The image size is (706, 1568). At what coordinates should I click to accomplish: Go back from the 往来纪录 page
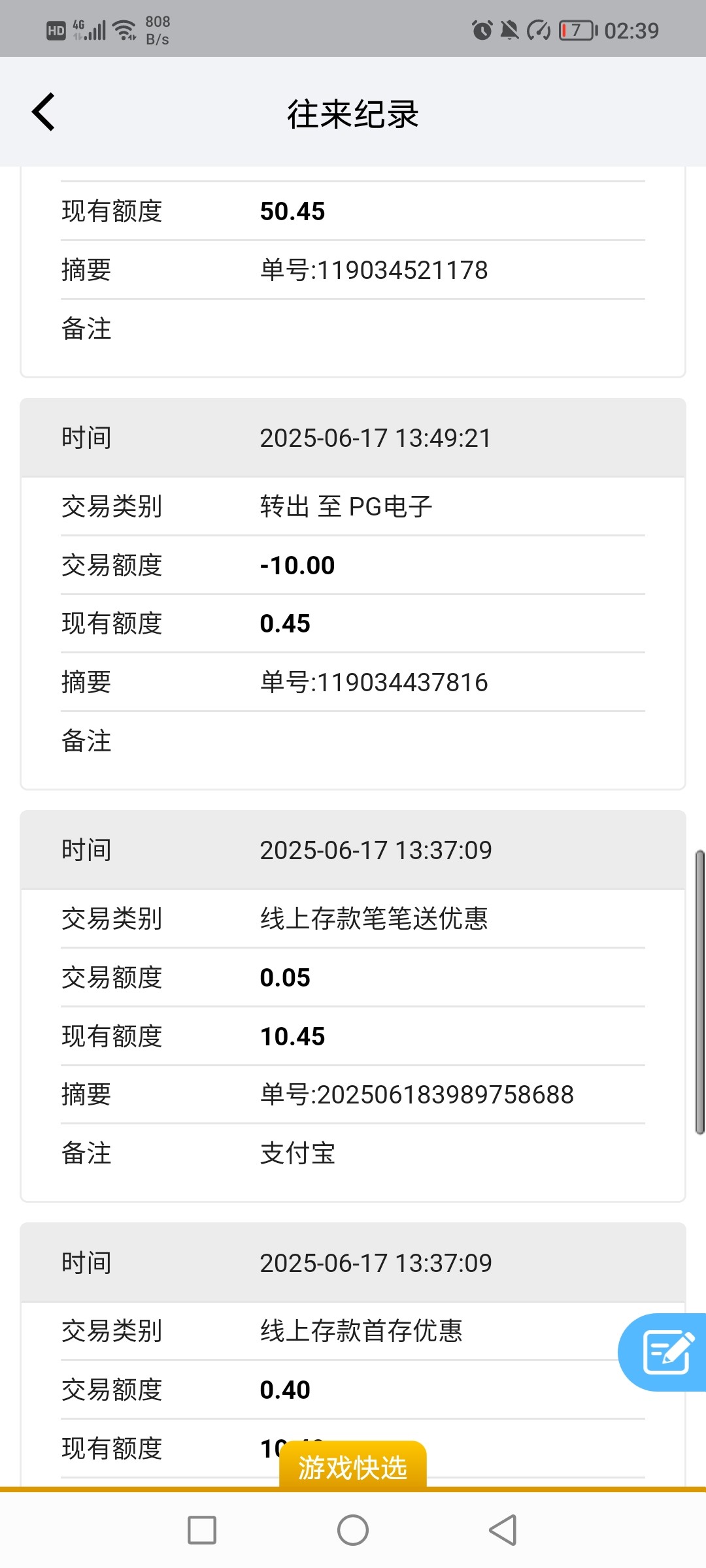(44, 112)
